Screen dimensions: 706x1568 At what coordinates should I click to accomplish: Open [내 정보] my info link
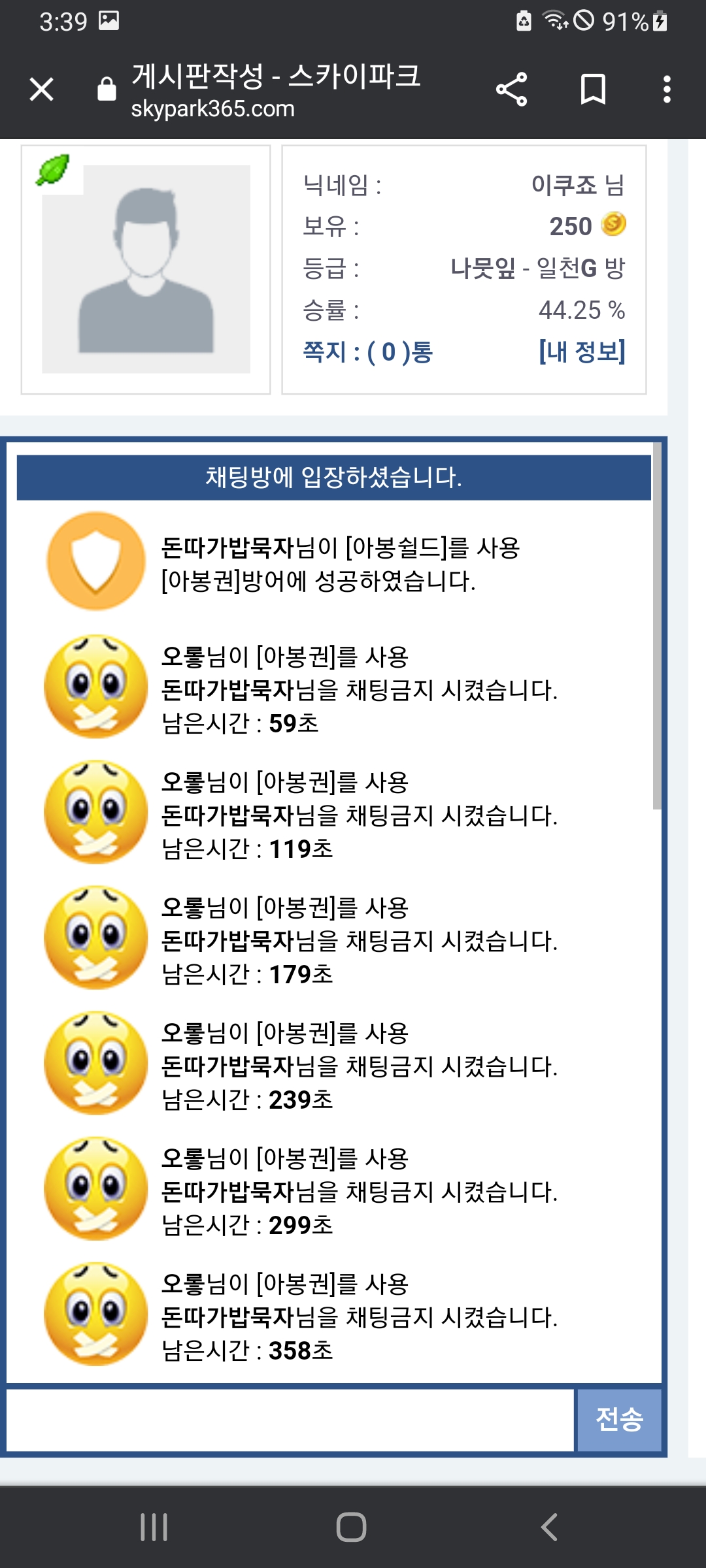pyautogui.click(x=581, y=352)
